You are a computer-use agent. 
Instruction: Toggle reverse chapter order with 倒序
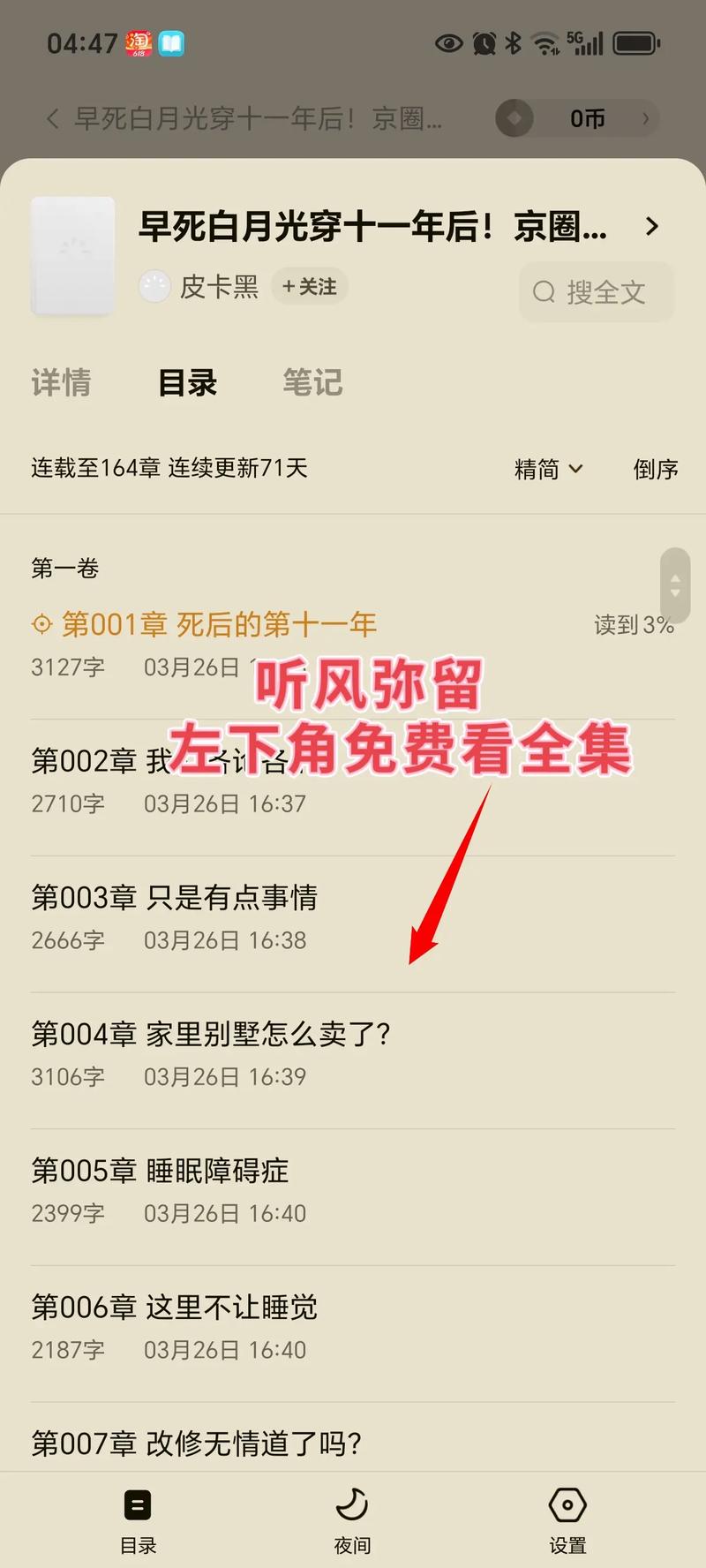click(x=655, y=469)
